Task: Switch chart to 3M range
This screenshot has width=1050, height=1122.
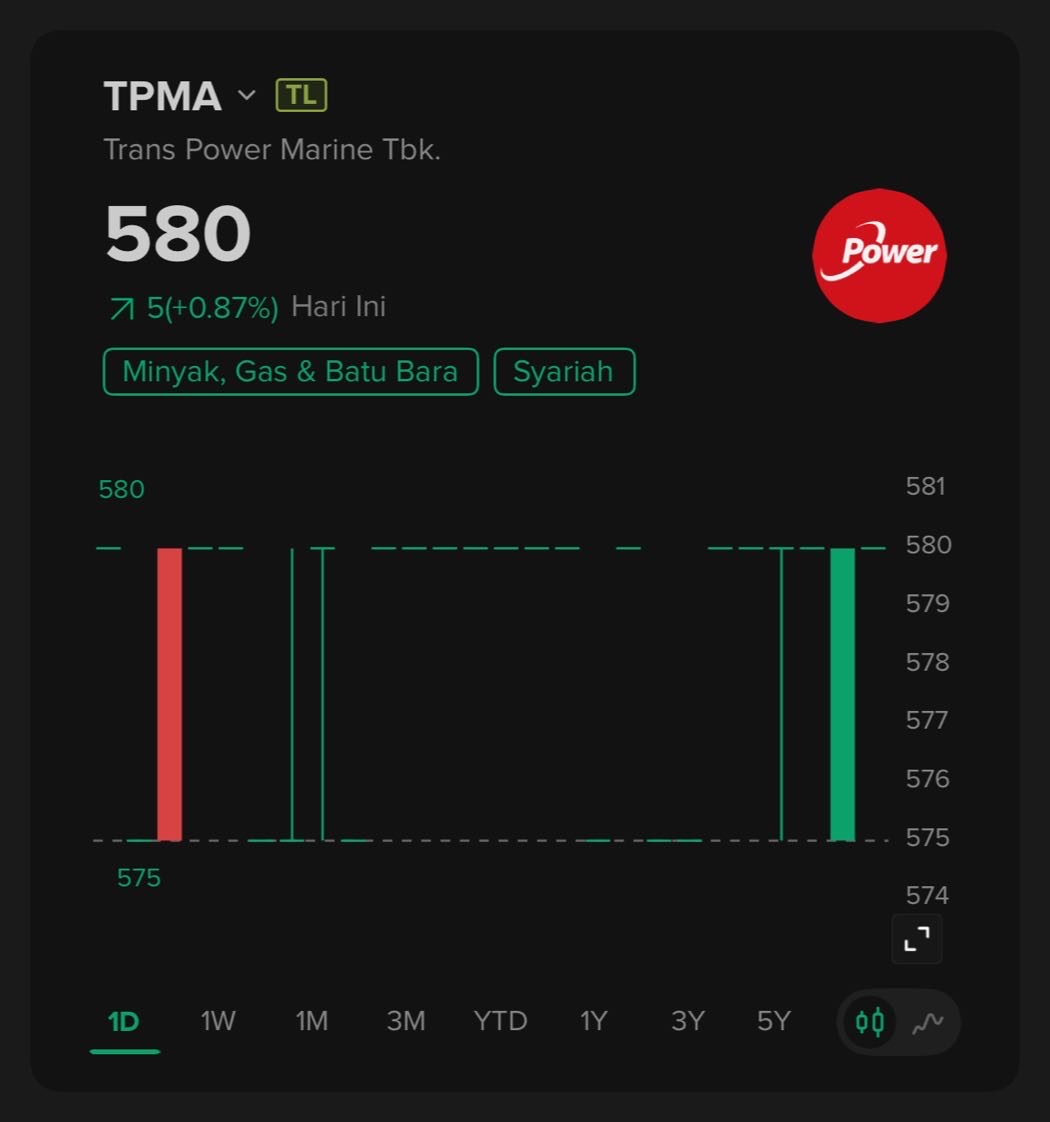Action: point(406,1021)
